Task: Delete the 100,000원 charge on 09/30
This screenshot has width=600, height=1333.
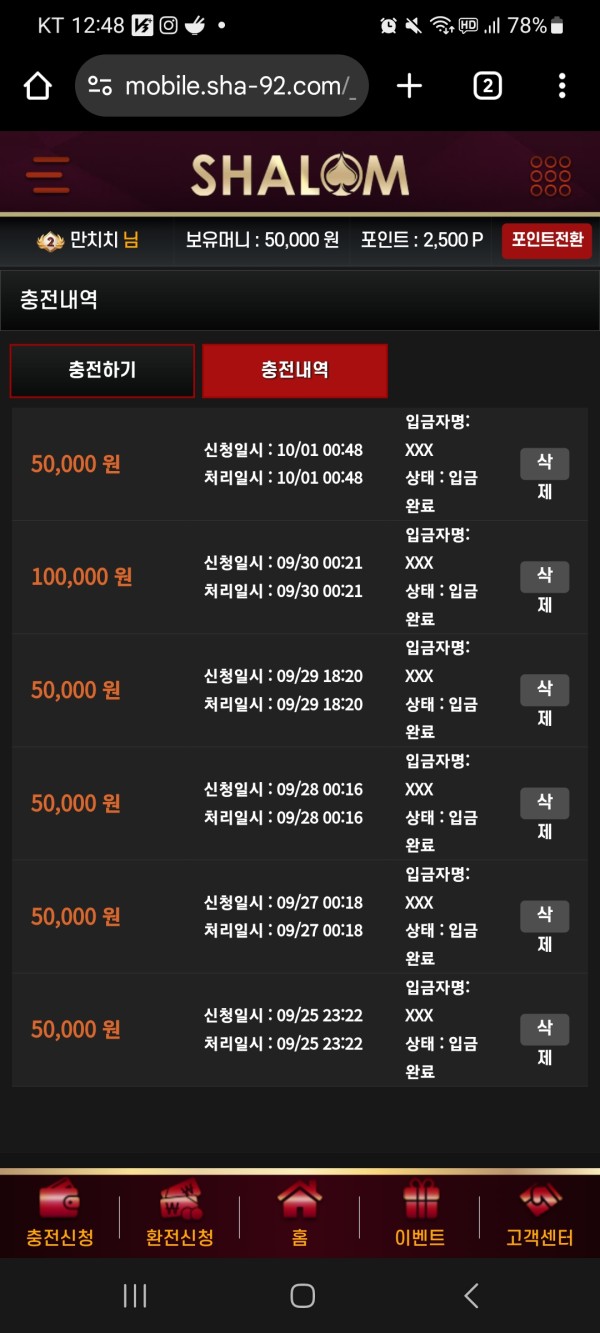Action: (x=544, y=589)
